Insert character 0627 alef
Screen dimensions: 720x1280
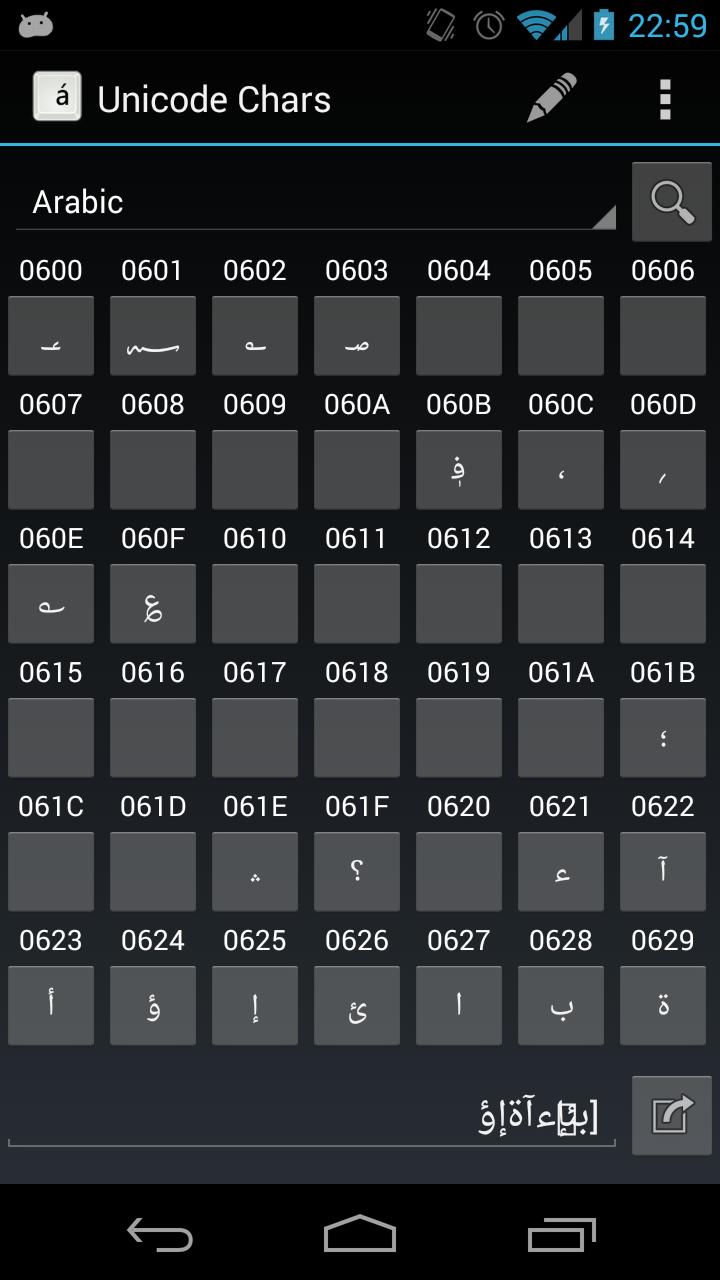point(459,1006)
